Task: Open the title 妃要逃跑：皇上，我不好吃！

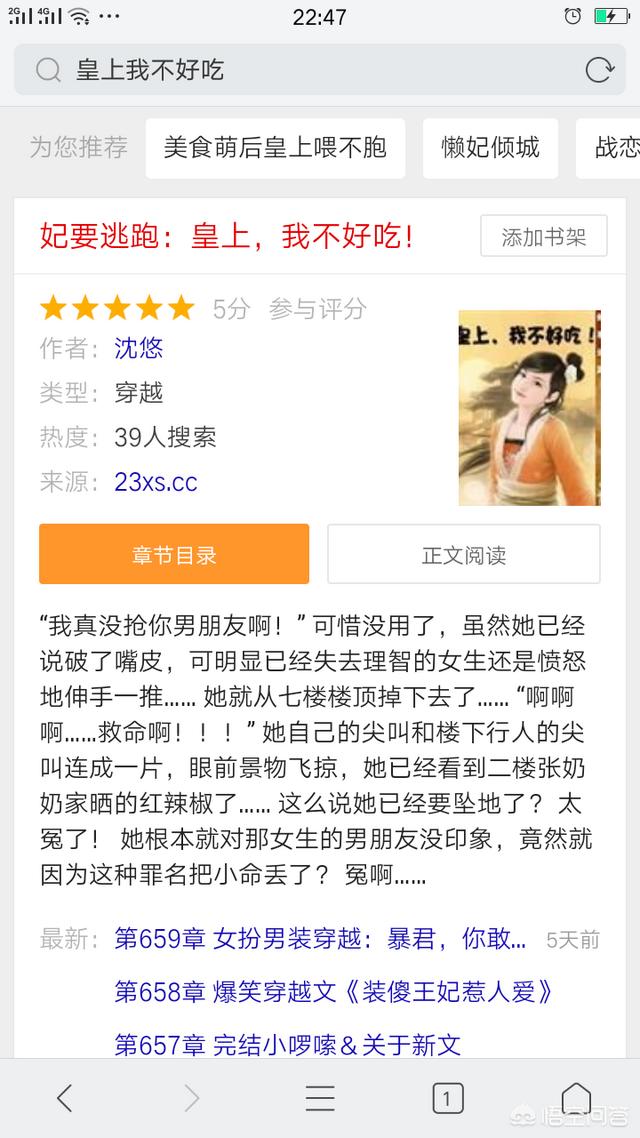Action: (x=226, y=237)
